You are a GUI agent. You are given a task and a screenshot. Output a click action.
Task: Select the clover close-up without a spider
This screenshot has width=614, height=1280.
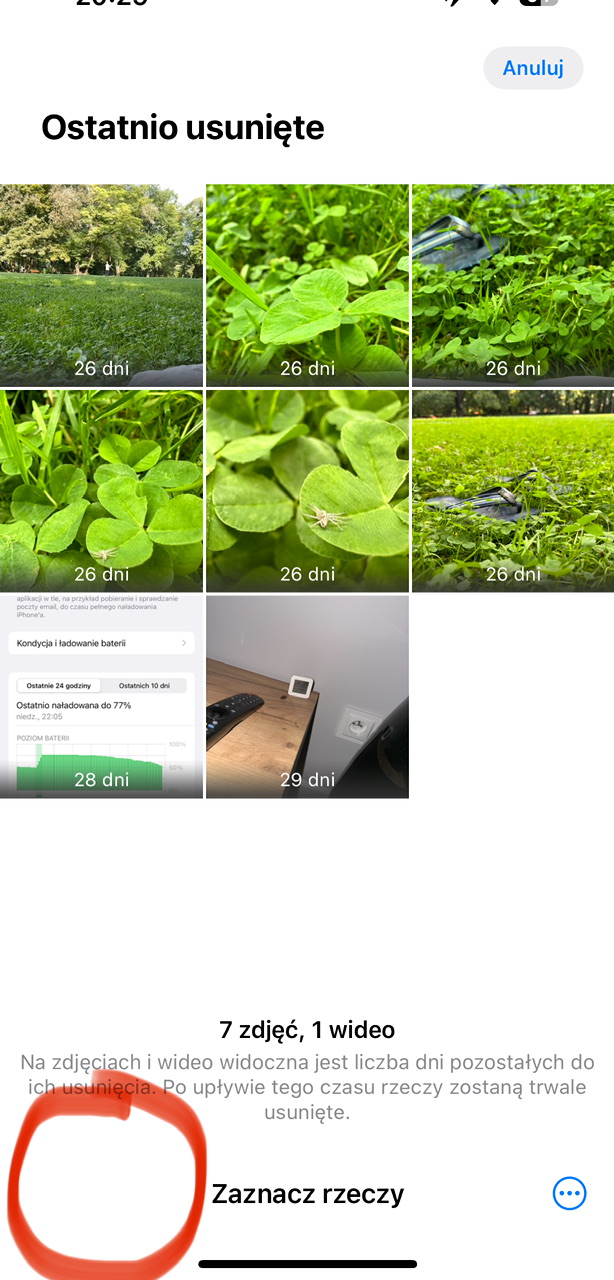click(307, 285)
